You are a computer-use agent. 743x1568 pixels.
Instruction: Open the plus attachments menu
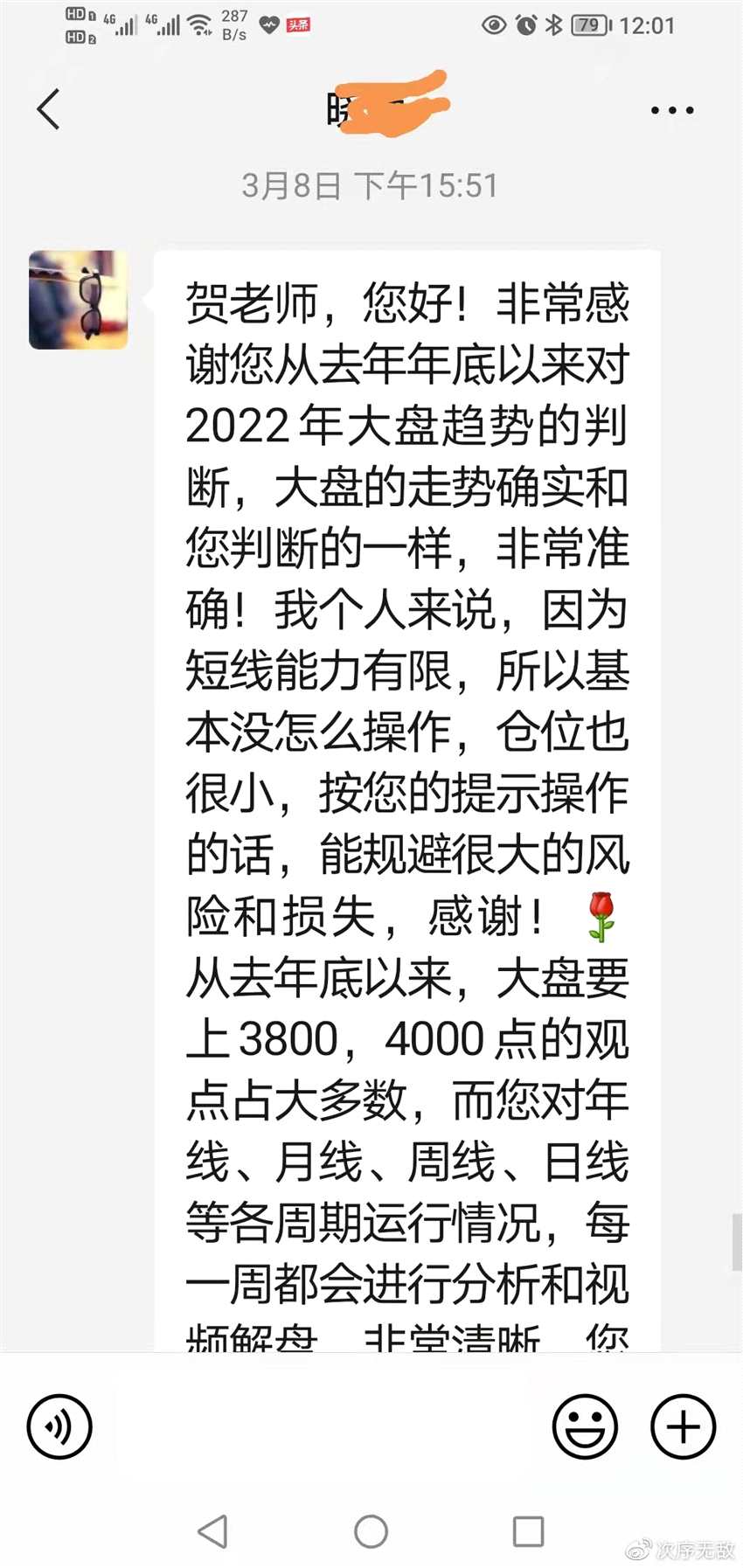pos(684,1427)
